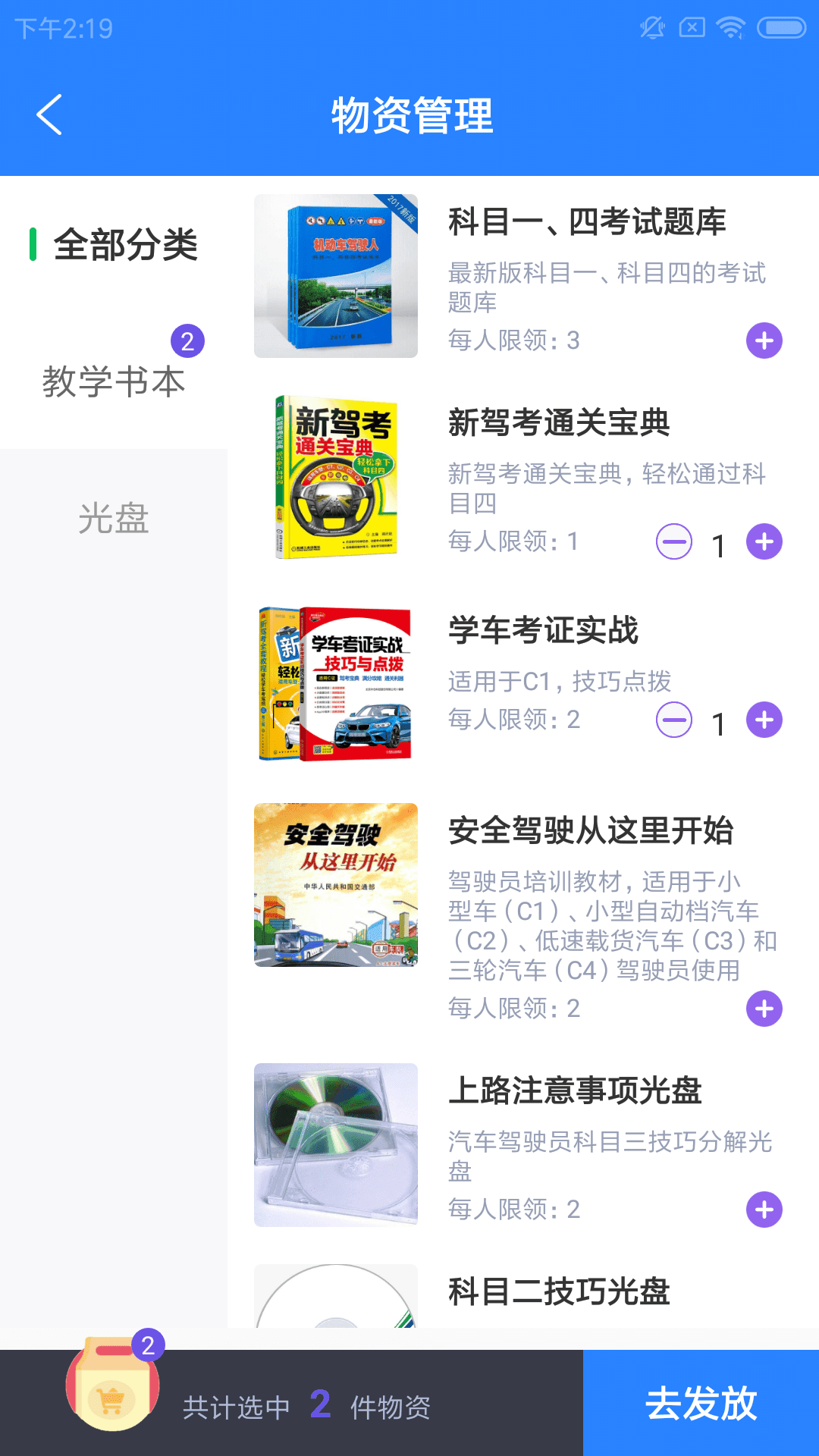819x1456 pixels.
Task: Increase quantity of 新驾考通关宝典
Action: [764, 541]
